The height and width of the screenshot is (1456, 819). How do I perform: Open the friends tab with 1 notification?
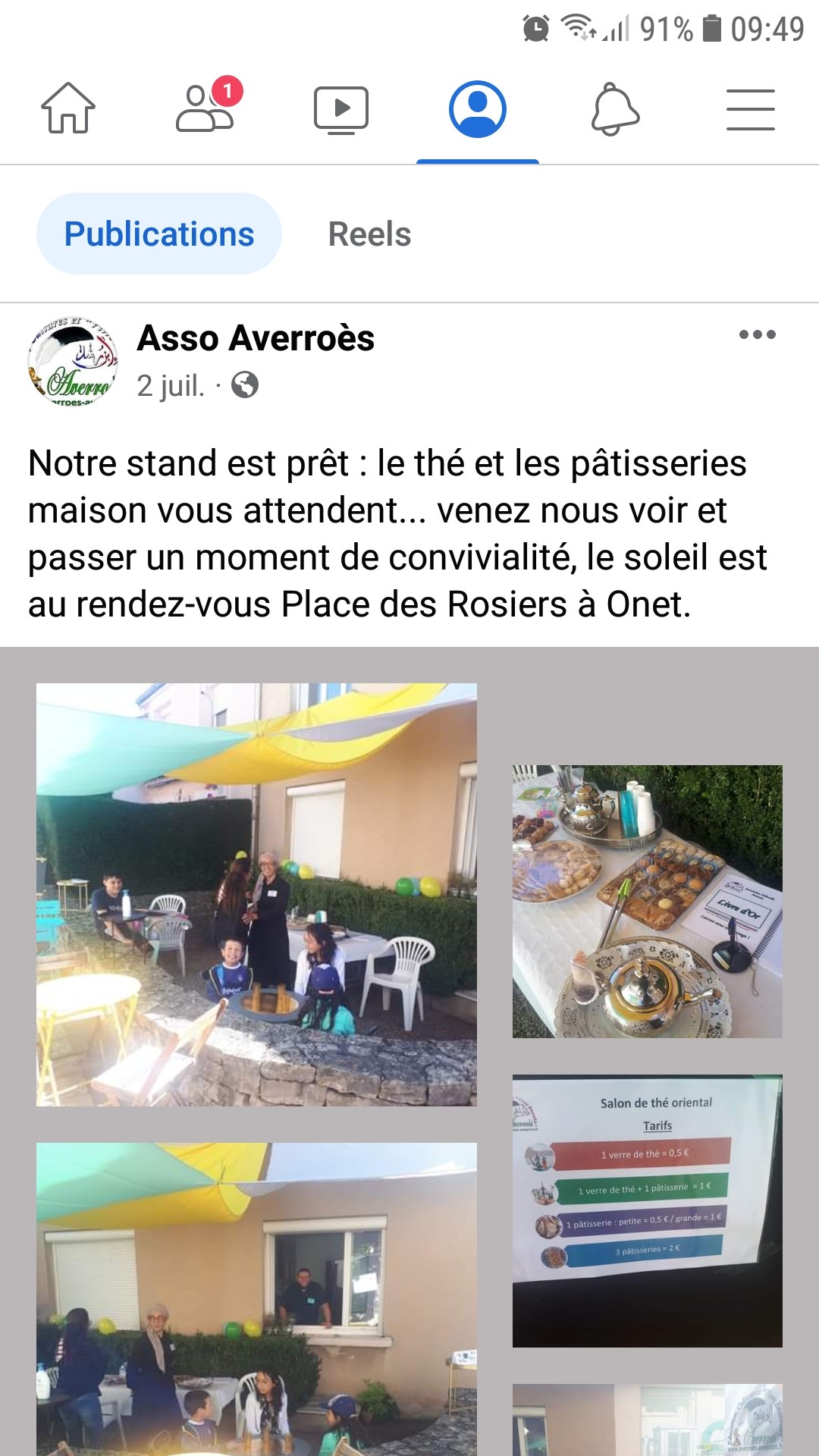click(205, 108)
